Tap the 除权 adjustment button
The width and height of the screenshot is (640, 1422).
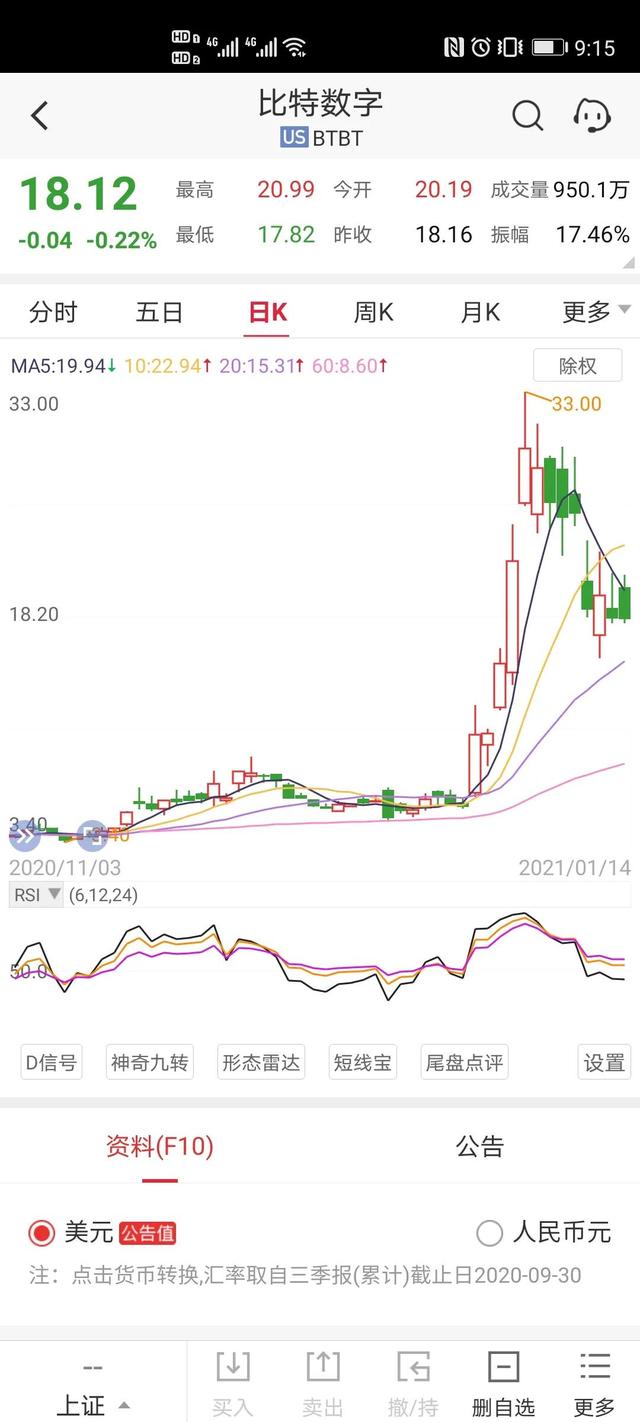click(x=577, y=366)
